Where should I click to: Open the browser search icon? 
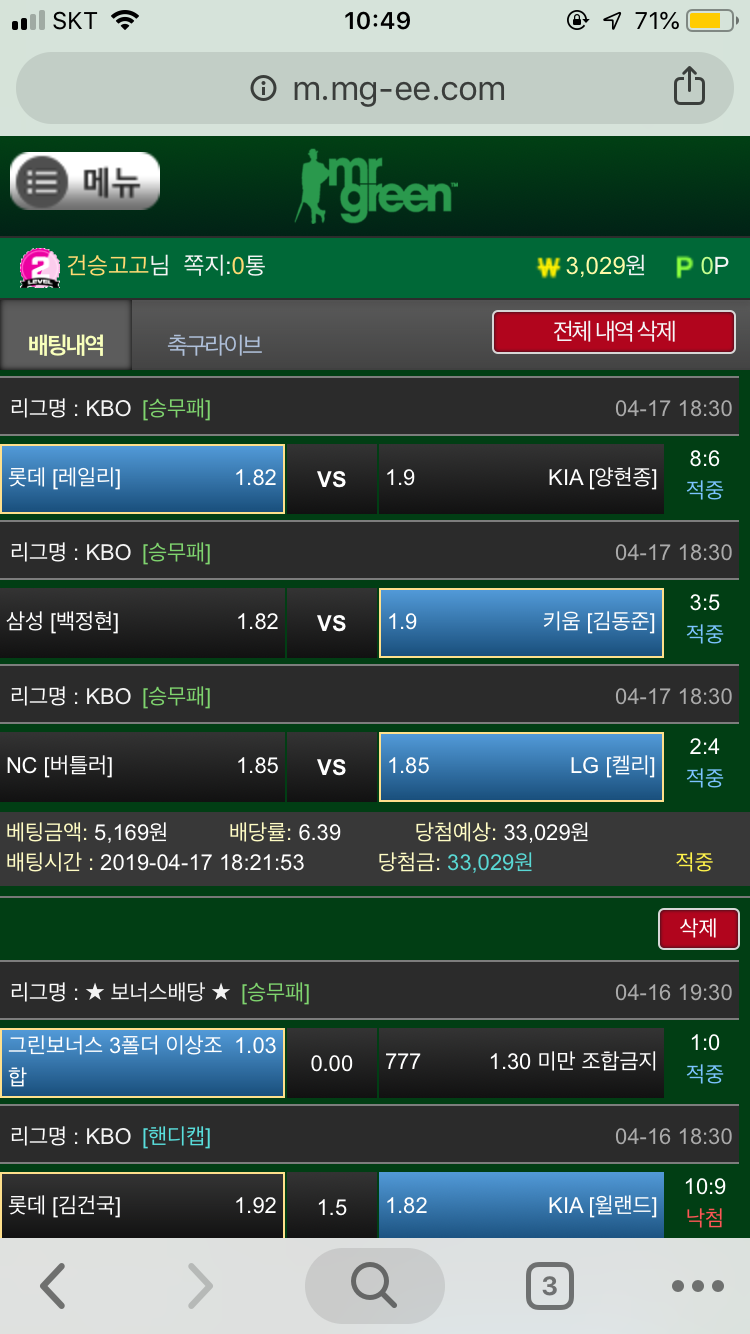pos(374,1286)
